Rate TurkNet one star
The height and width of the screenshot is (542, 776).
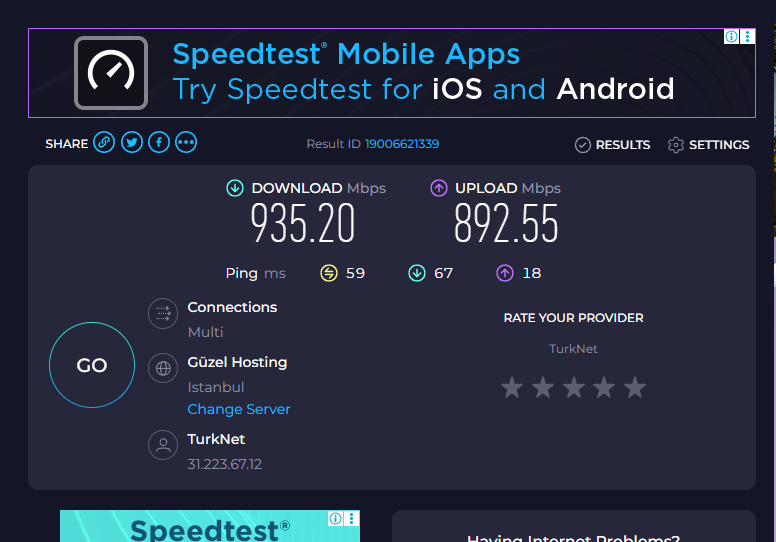tap(512, 388)
